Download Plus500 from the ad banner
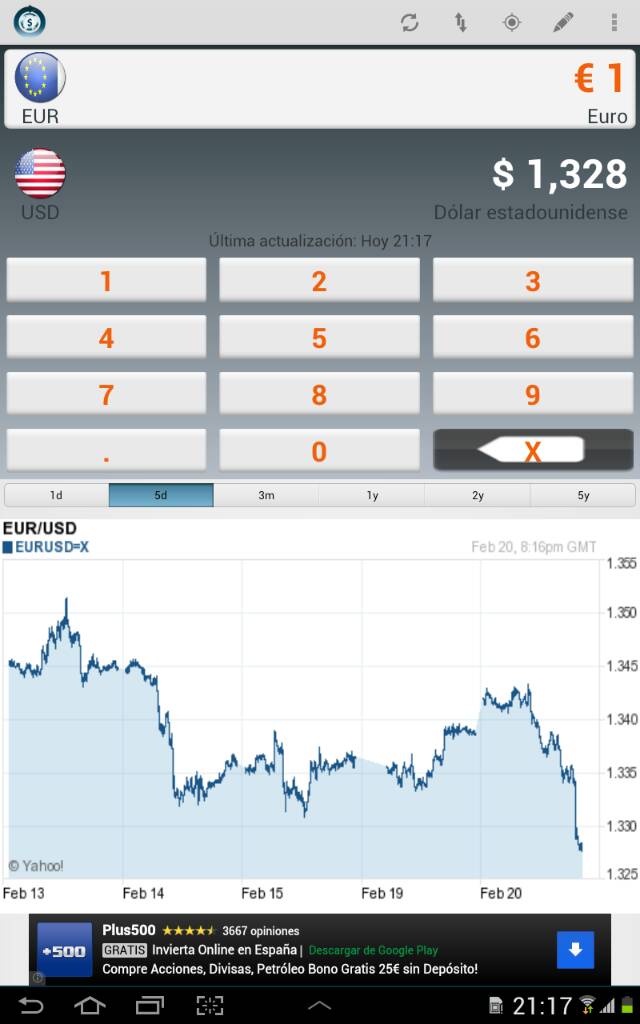 click(575, 950)
